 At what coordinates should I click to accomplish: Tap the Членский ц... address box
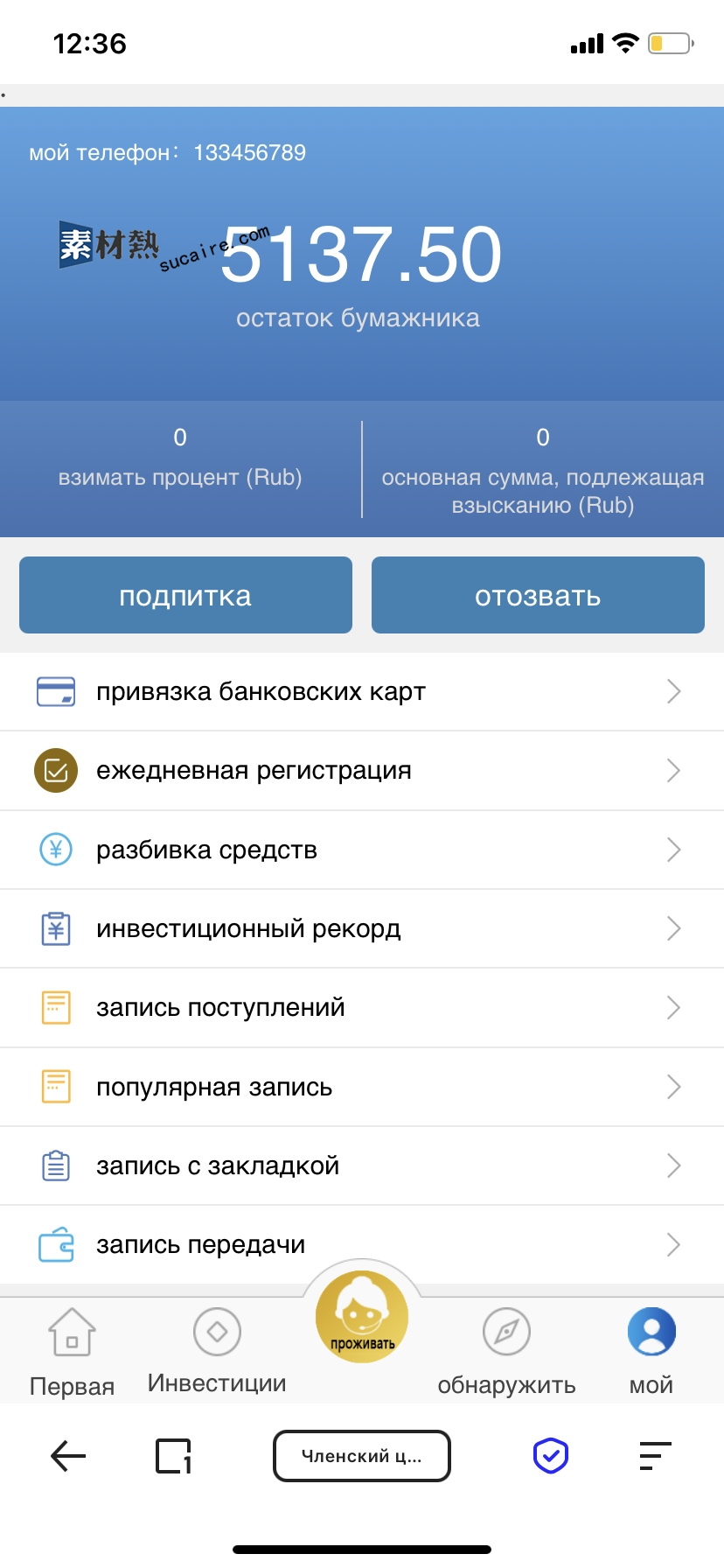[362, 1456]
